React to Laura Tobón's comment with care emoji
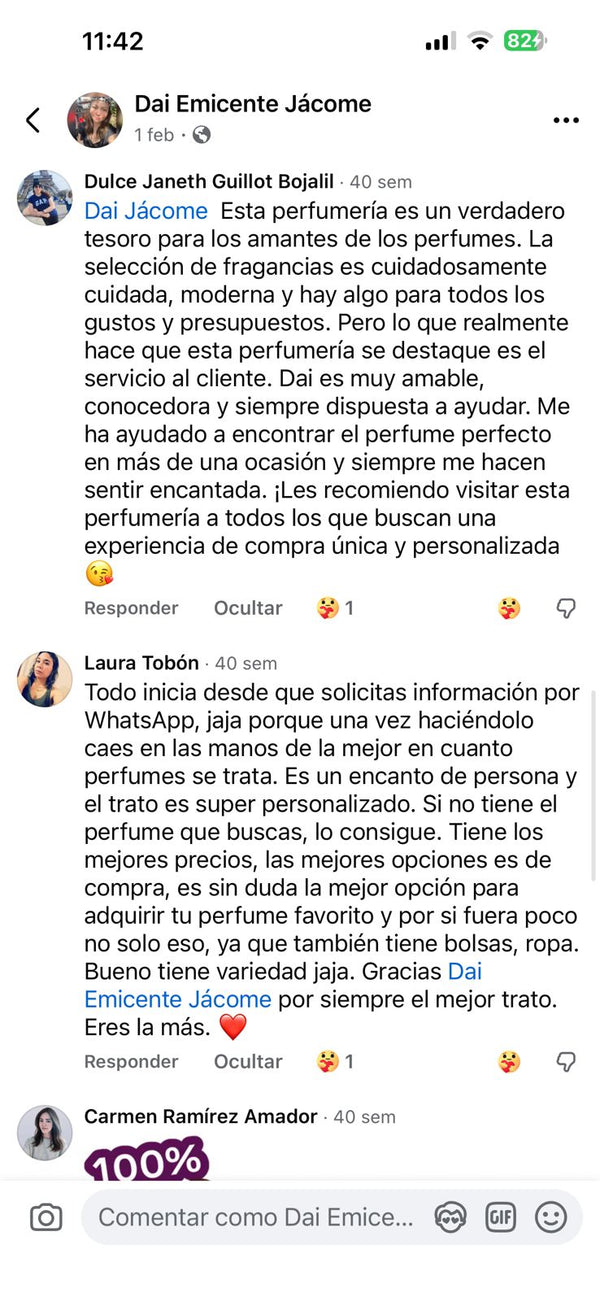600x1301 pixels. coord(509,1062)
